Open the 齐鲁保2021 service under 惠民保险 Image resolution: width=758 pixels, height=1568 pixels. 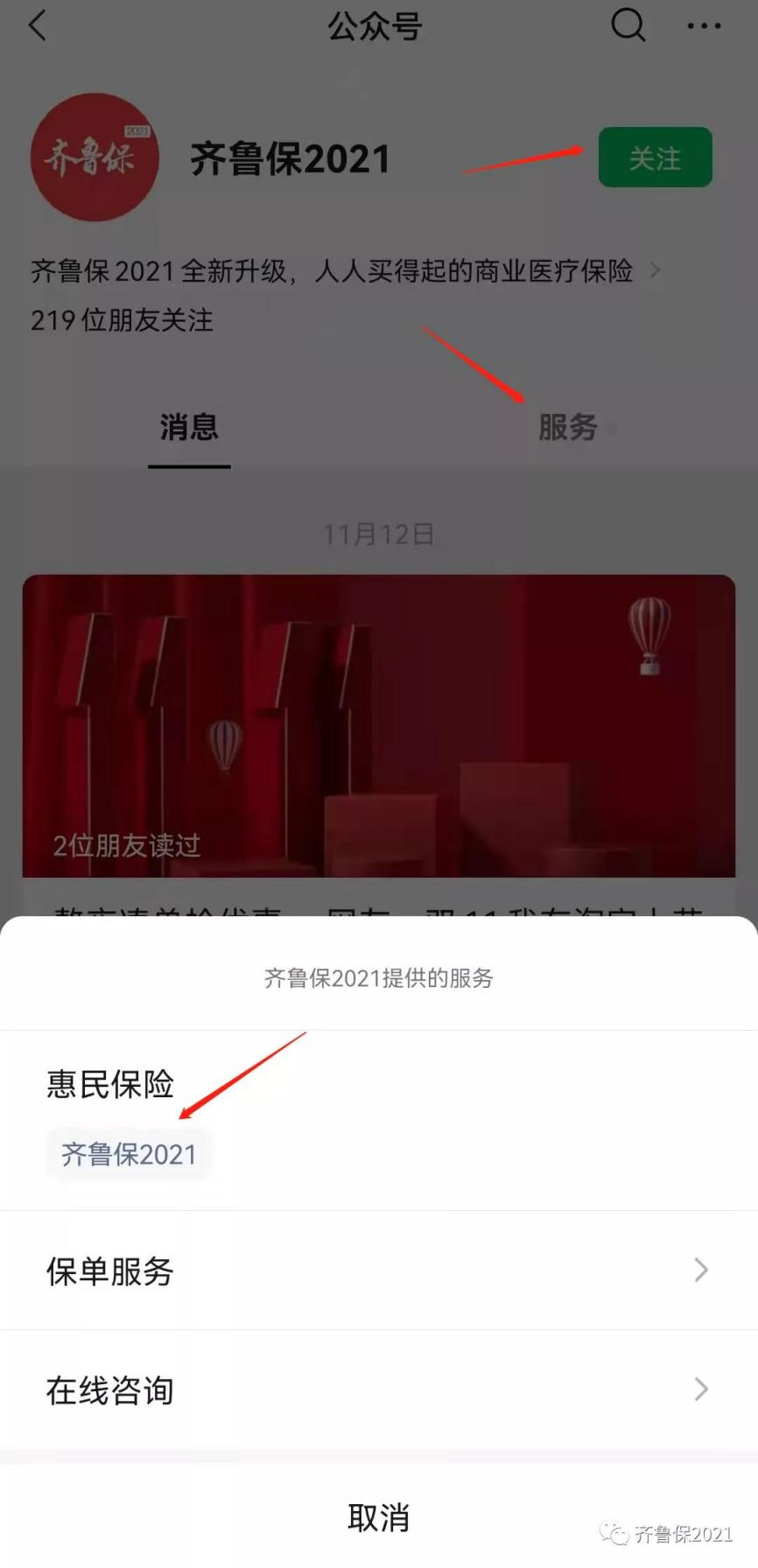coord(129,1154)
